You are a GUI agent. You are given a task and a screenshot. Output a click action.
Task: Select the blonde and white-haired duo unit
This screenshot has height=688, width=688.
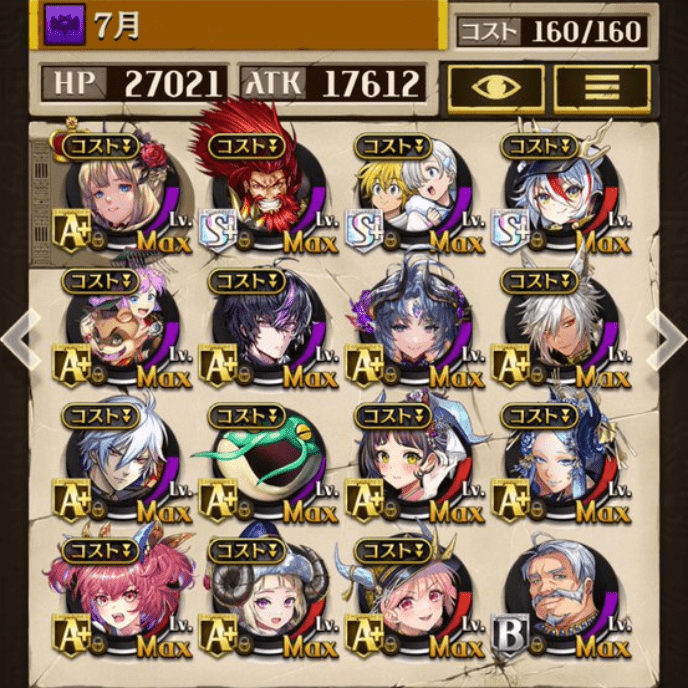click(x=410, y=192)
